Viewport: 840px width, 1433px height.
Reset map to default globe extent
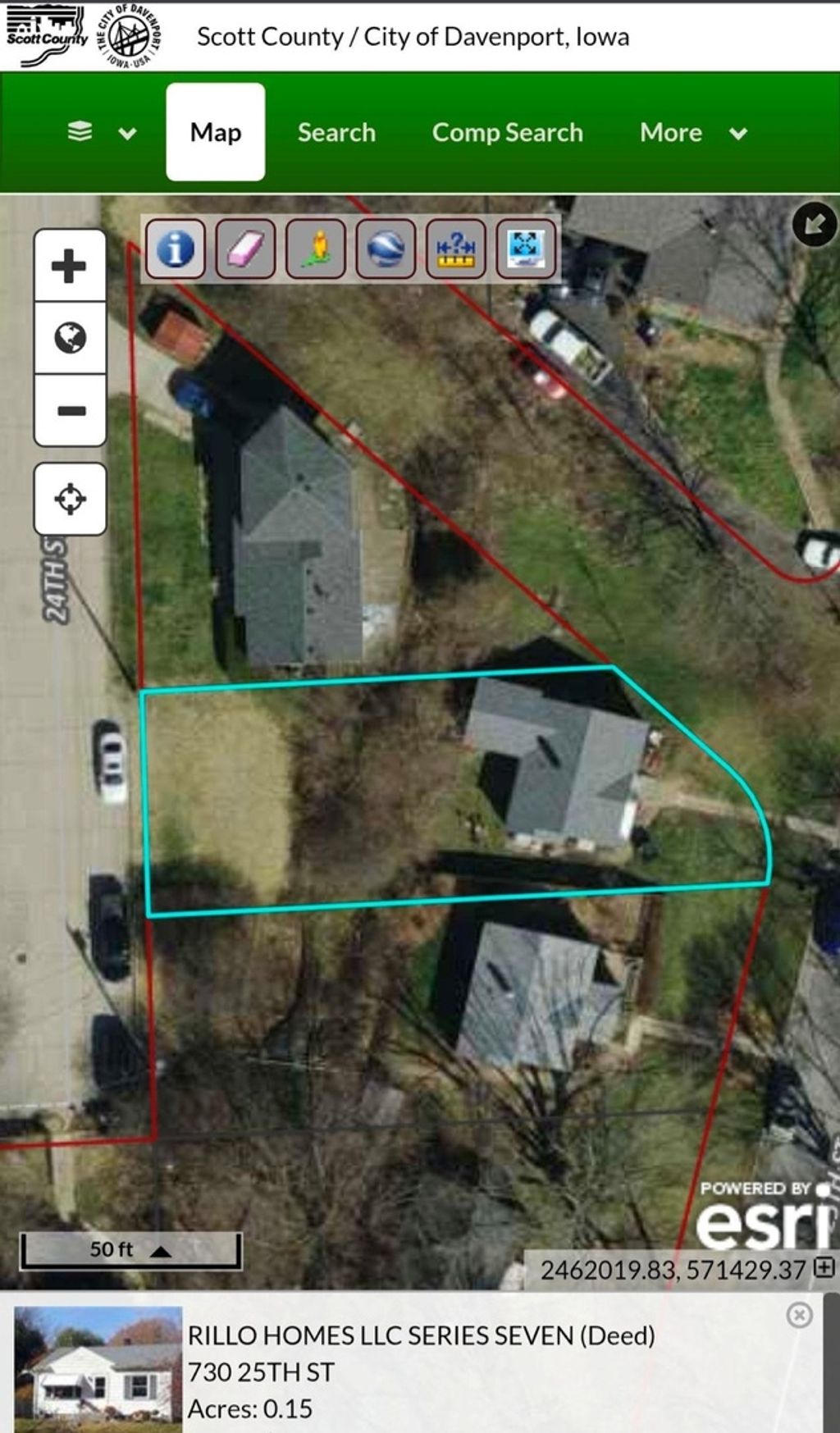[70, 338]
